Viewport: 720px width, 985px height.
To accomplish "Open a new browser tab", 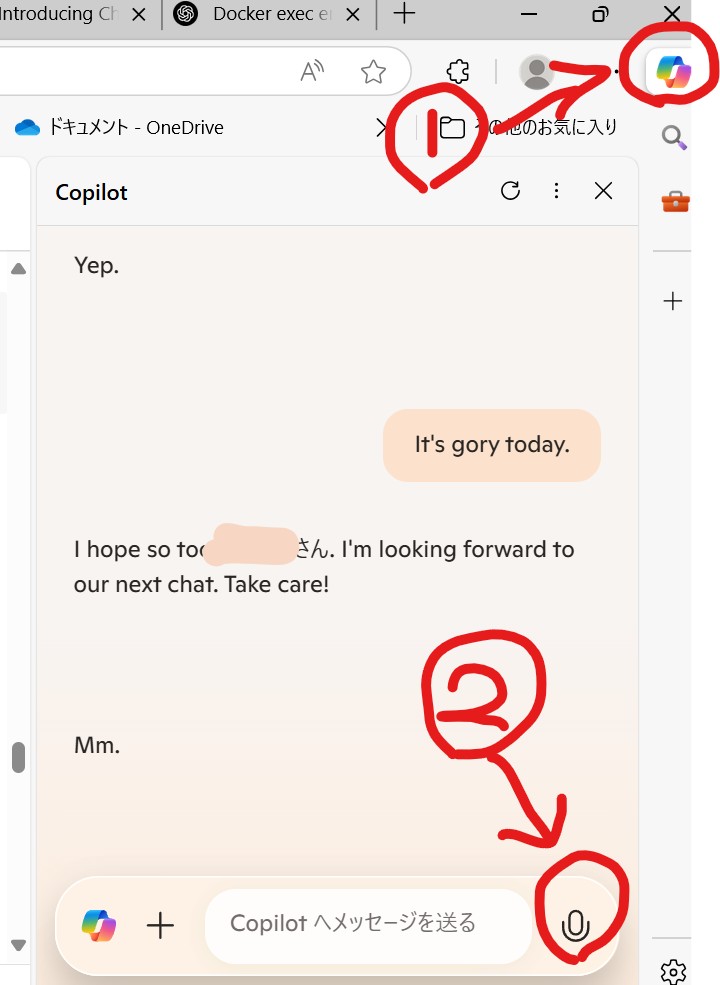I will (403, 14).
